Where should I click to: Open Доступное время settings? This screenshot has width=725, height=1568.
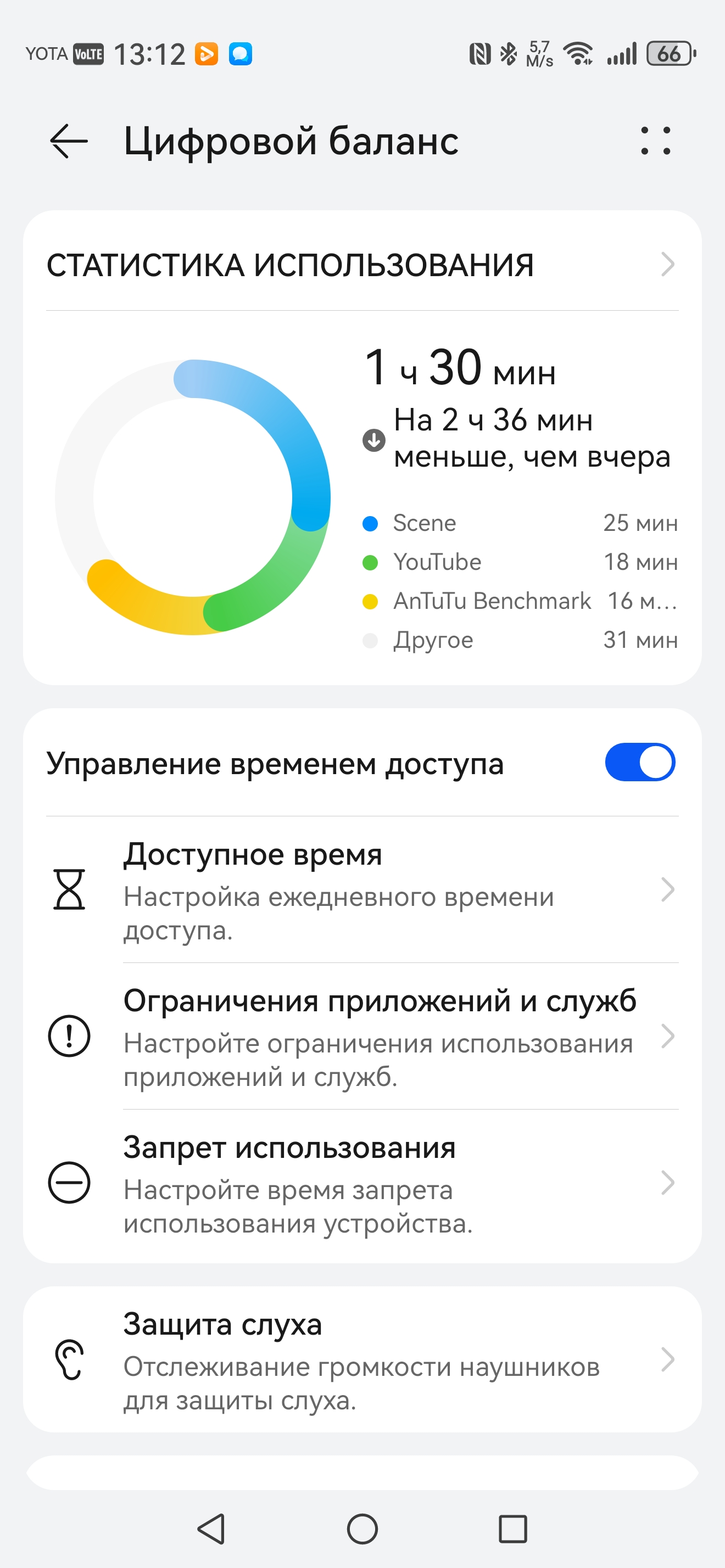pos(362,890)
